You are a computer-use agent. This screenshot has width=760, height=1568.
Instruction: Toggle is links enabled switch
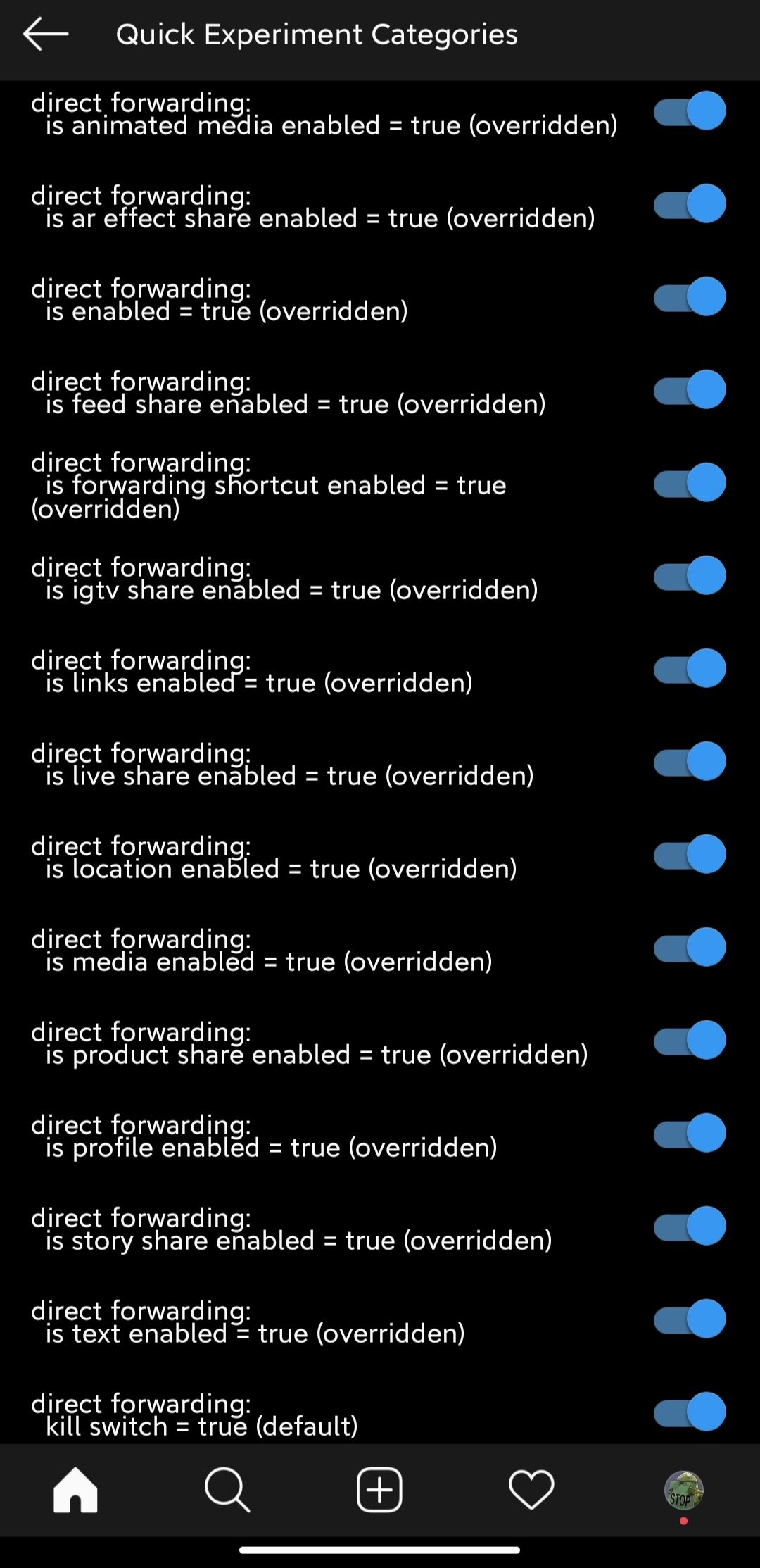689,669
